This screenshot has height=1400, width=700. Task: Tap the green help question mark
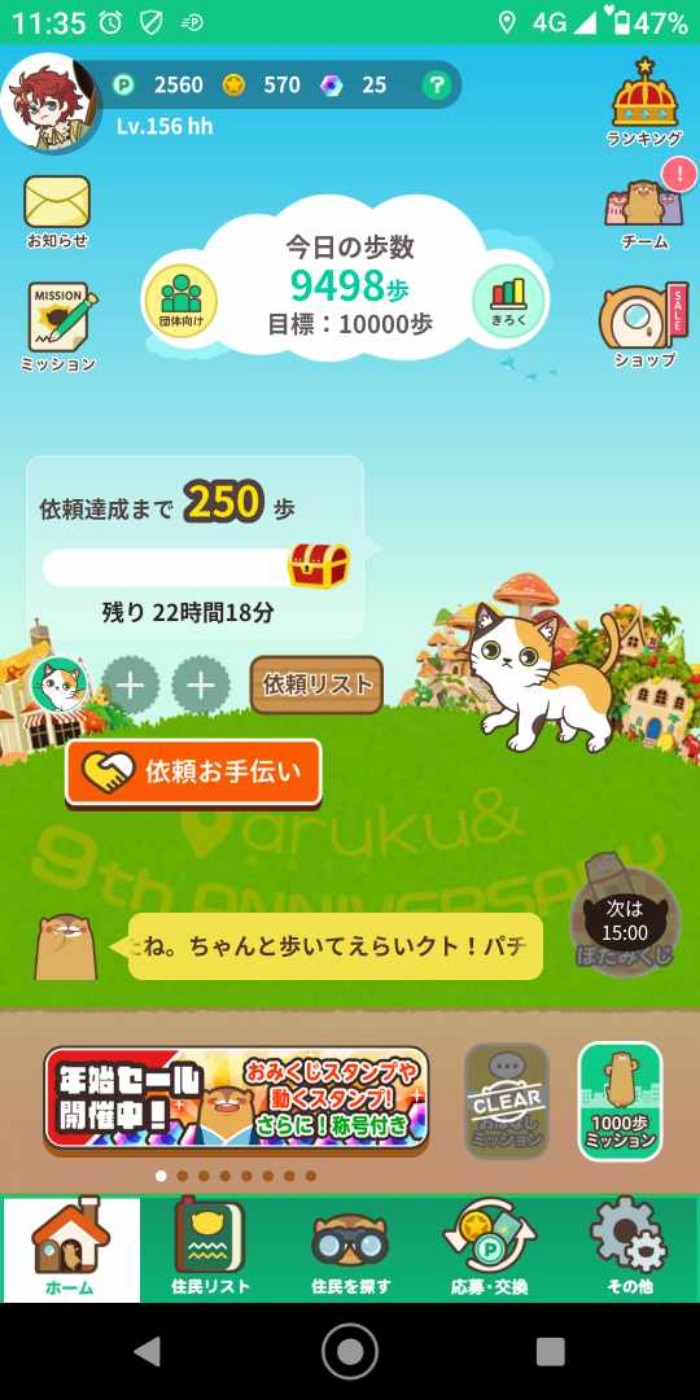tap(435, 86)
